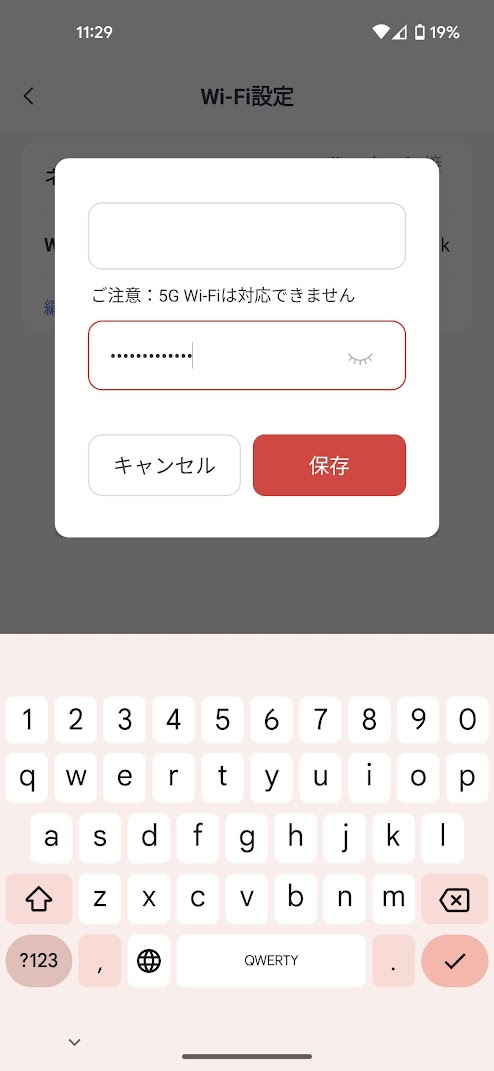Confirm with the keyboard checkmark key
Image resolution: width=494 pixels, height=1071 pixels.
pos(454,961)
